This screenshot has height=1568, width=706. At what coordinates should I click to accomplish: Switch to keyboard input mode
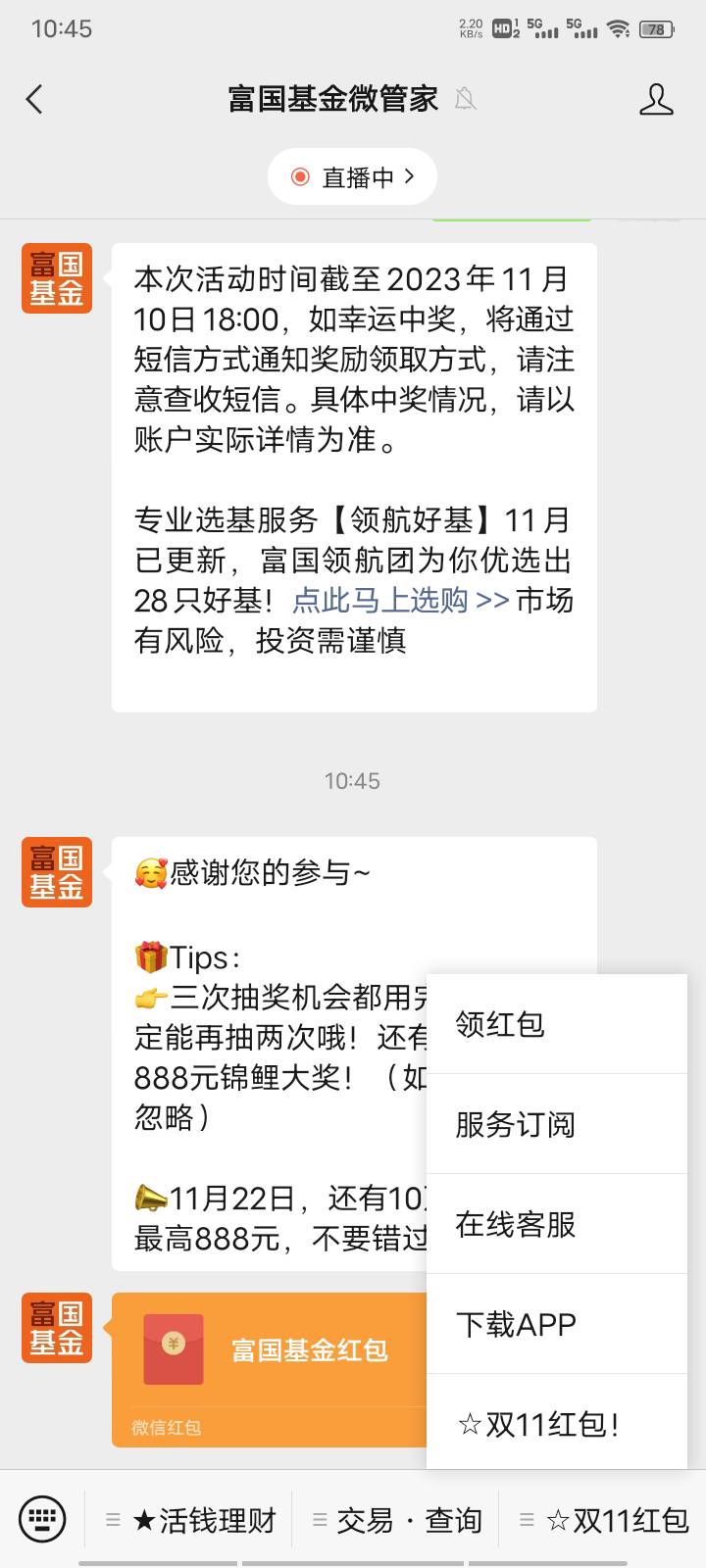[42, 1519]
